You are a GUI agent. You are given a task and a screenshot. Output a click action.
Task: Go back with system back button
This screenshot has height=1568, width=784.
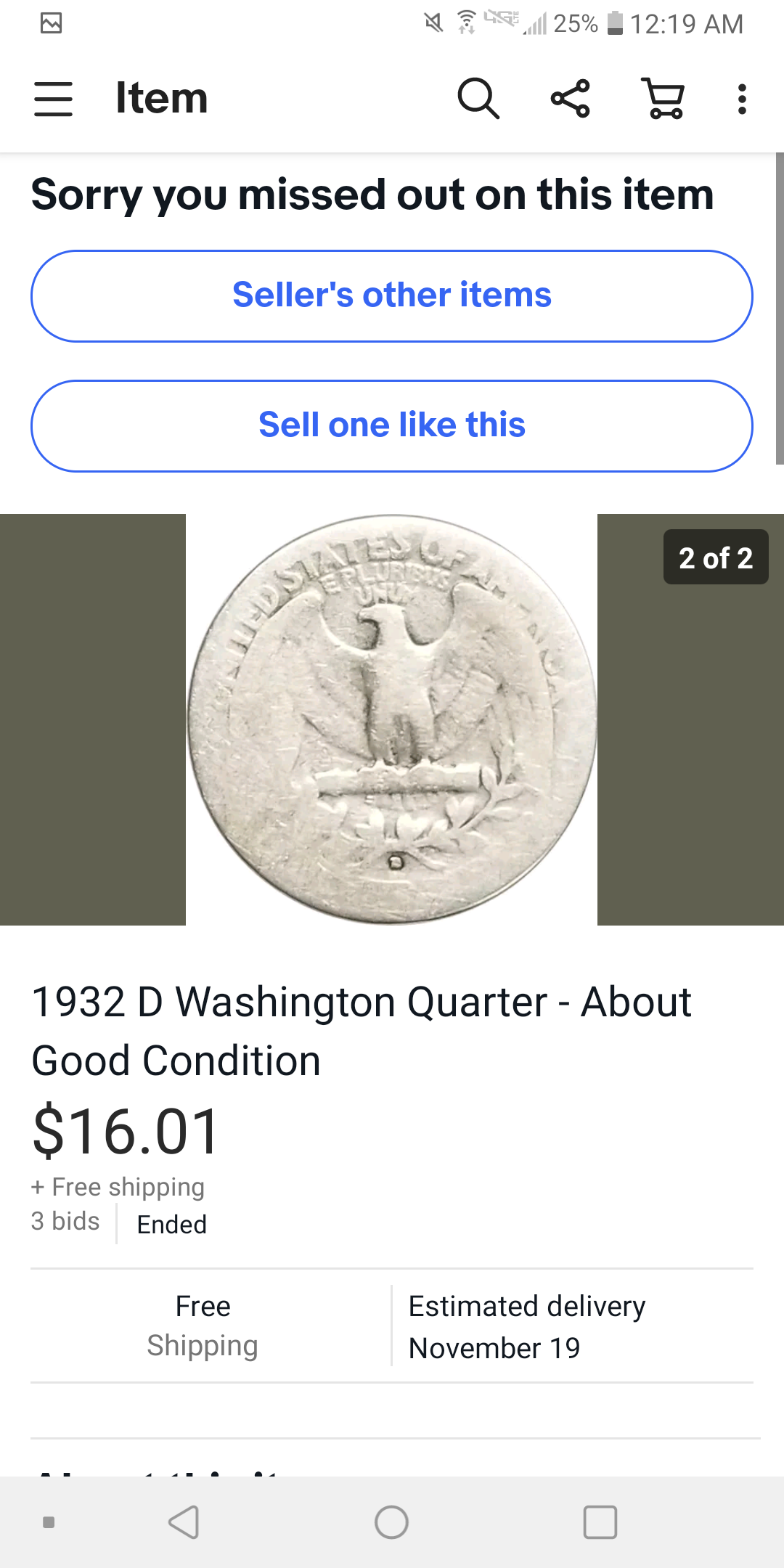click(x=184, y=1522)
